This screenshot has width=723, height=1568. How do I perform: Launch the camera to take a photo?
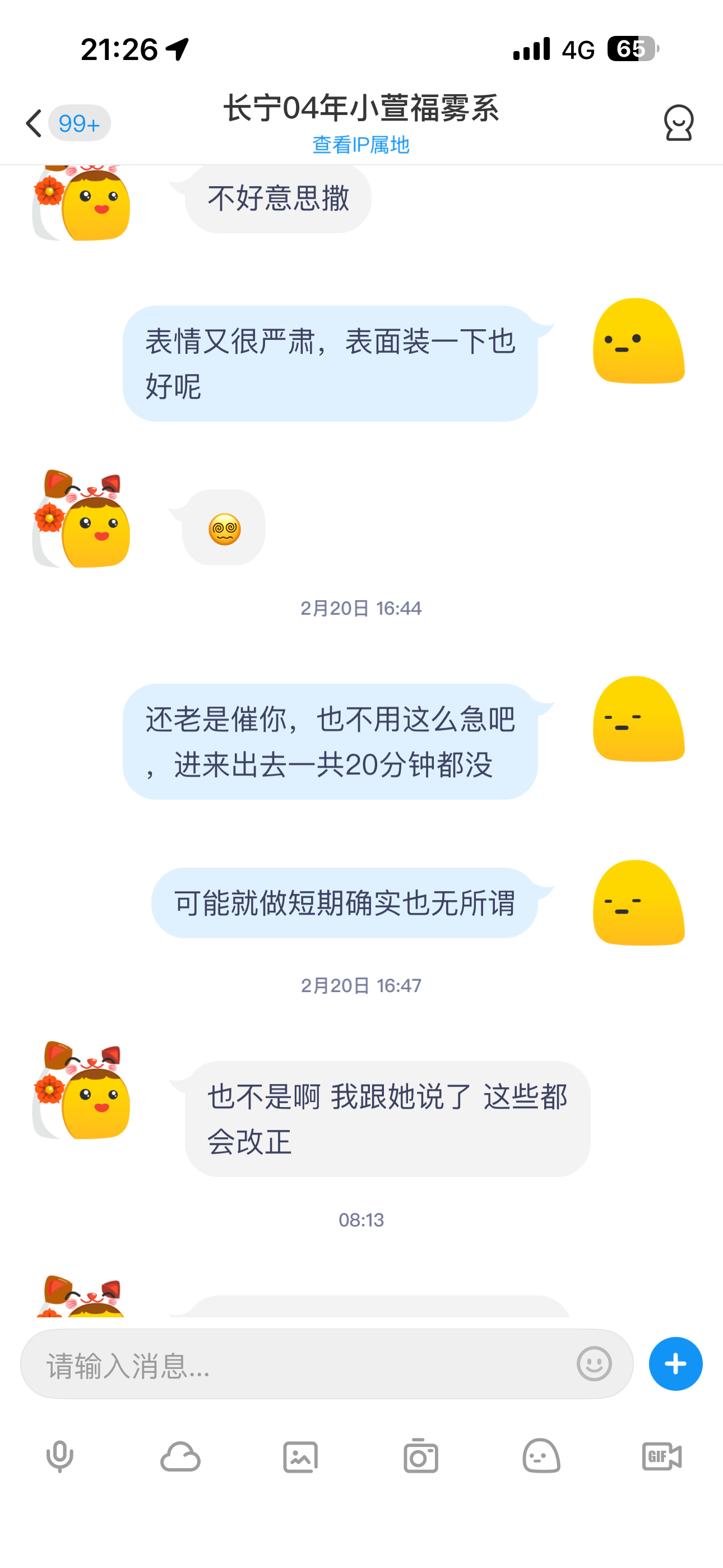click(420, 1456)
